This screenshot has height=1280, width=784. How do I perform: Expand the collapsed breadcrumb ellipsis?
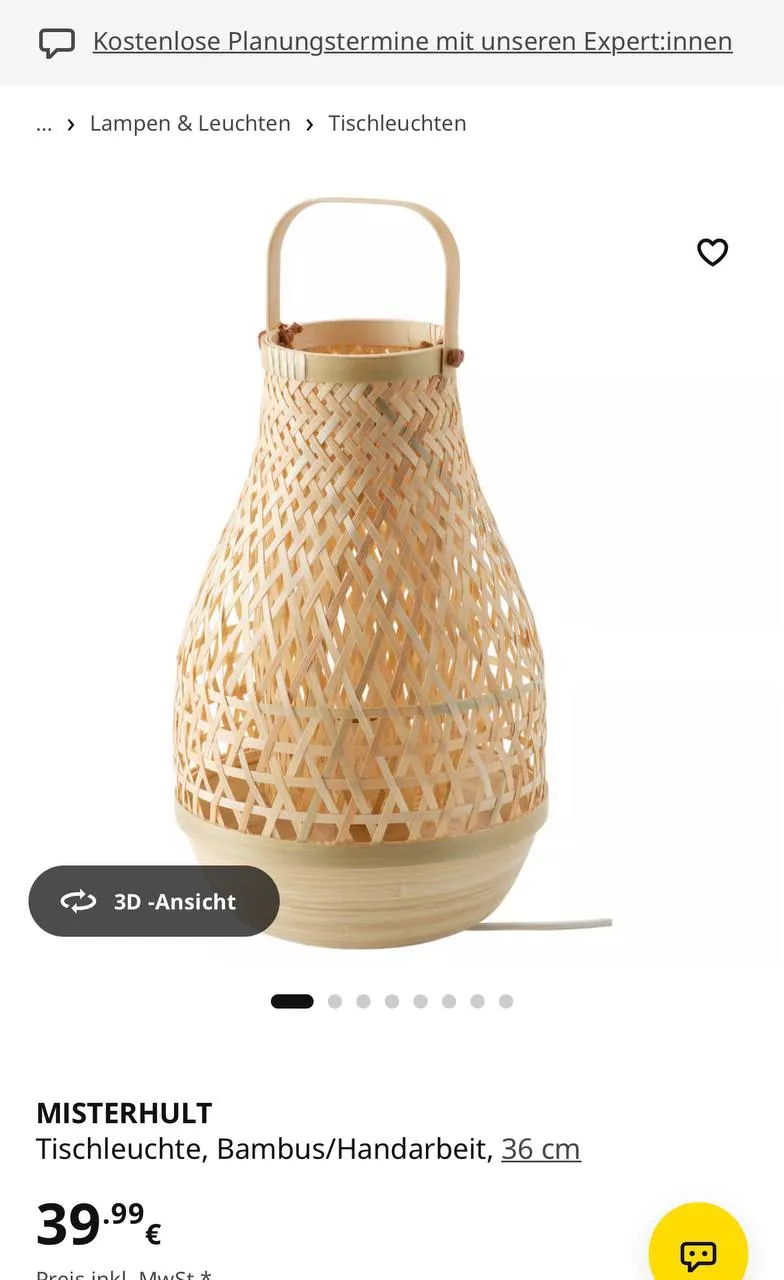[44, 123]
